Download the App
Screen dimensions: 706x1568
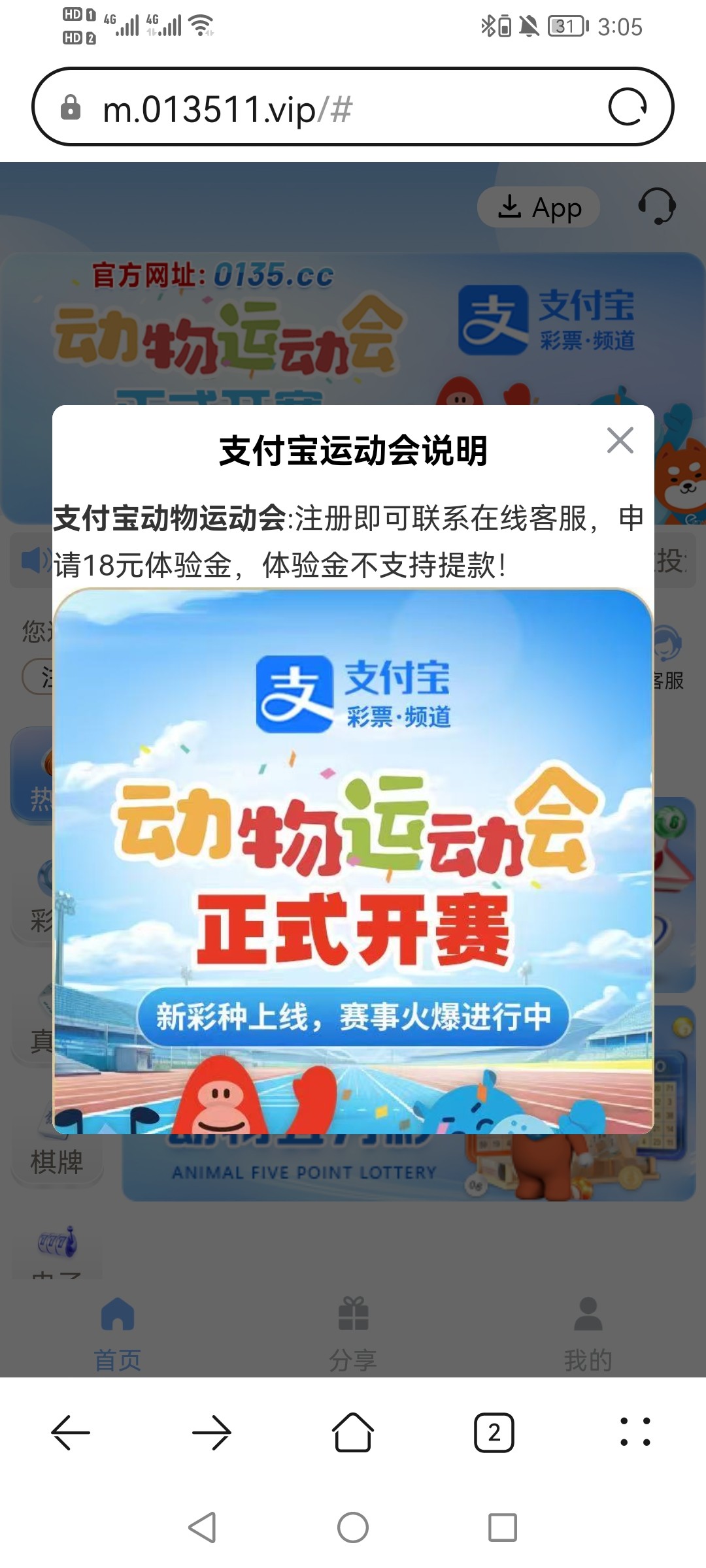click(539, 208)
